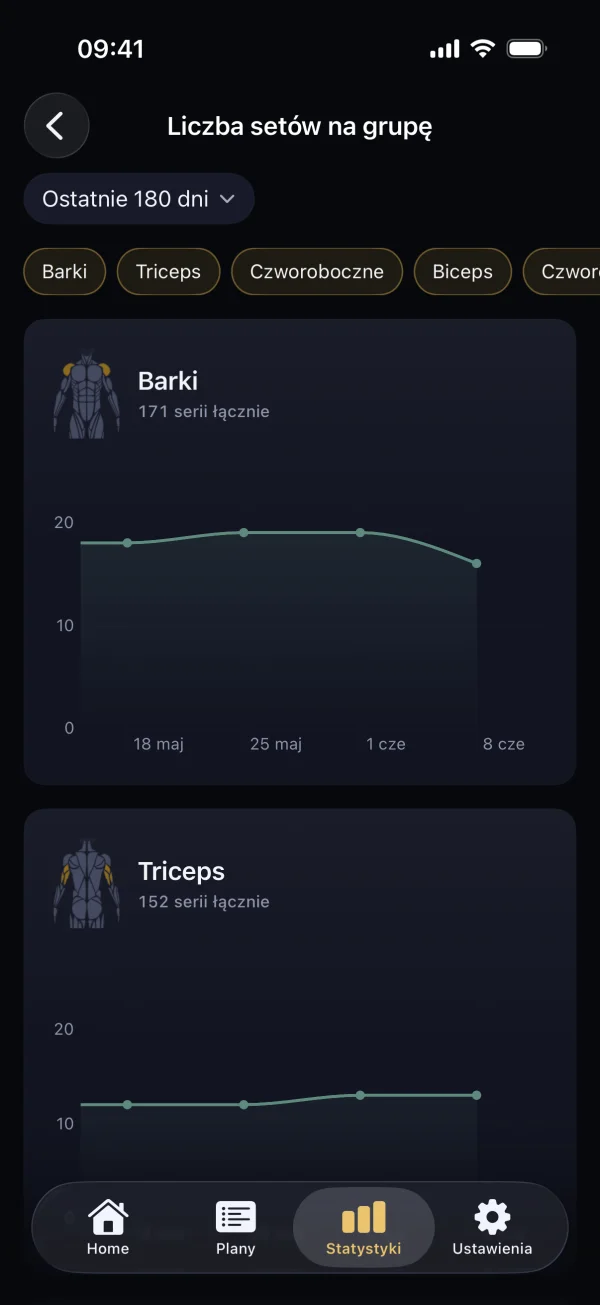Open the Plany tab
The image size is (600, 1305).
(236, 1228)
